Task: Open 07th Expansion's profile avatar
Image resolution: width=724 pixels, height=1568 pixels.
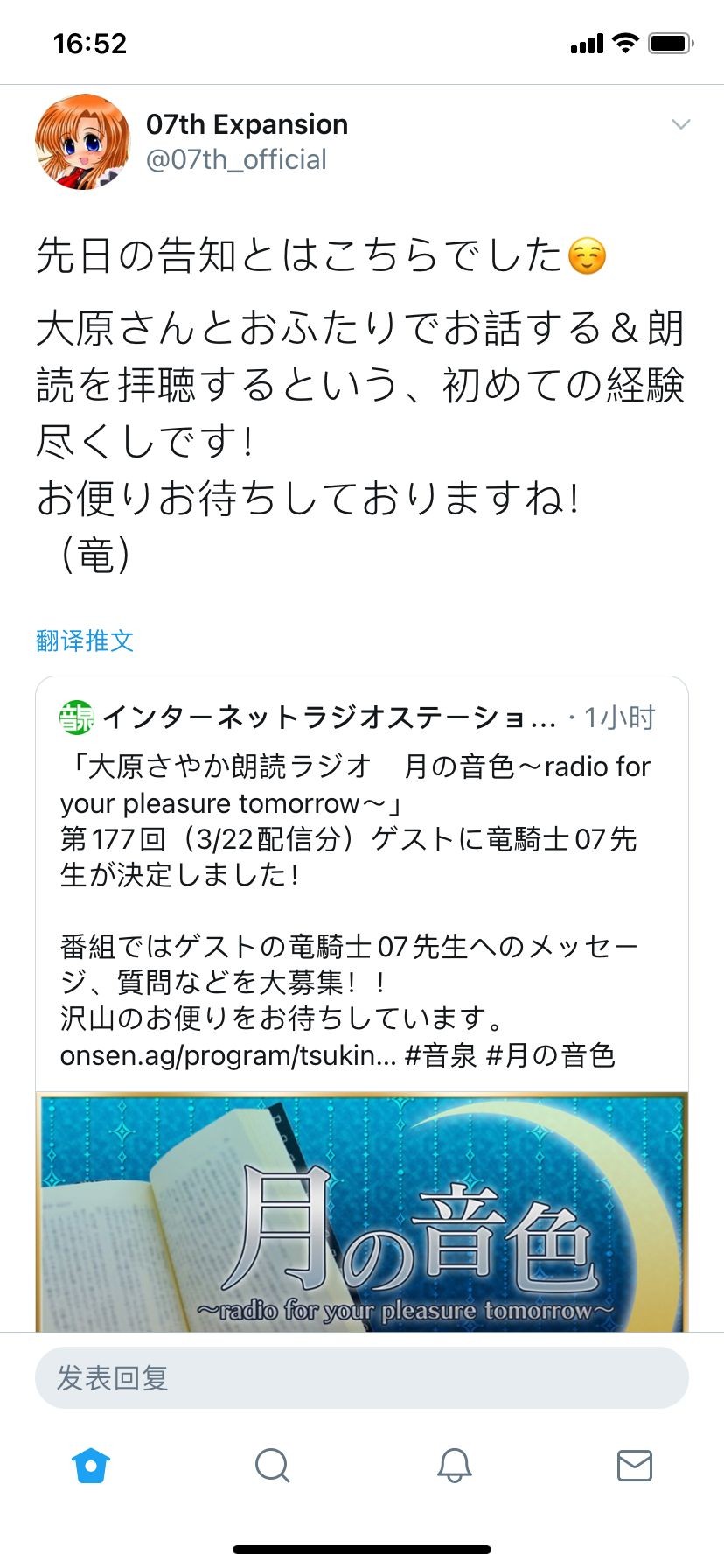Action: (x=82, y=142)
